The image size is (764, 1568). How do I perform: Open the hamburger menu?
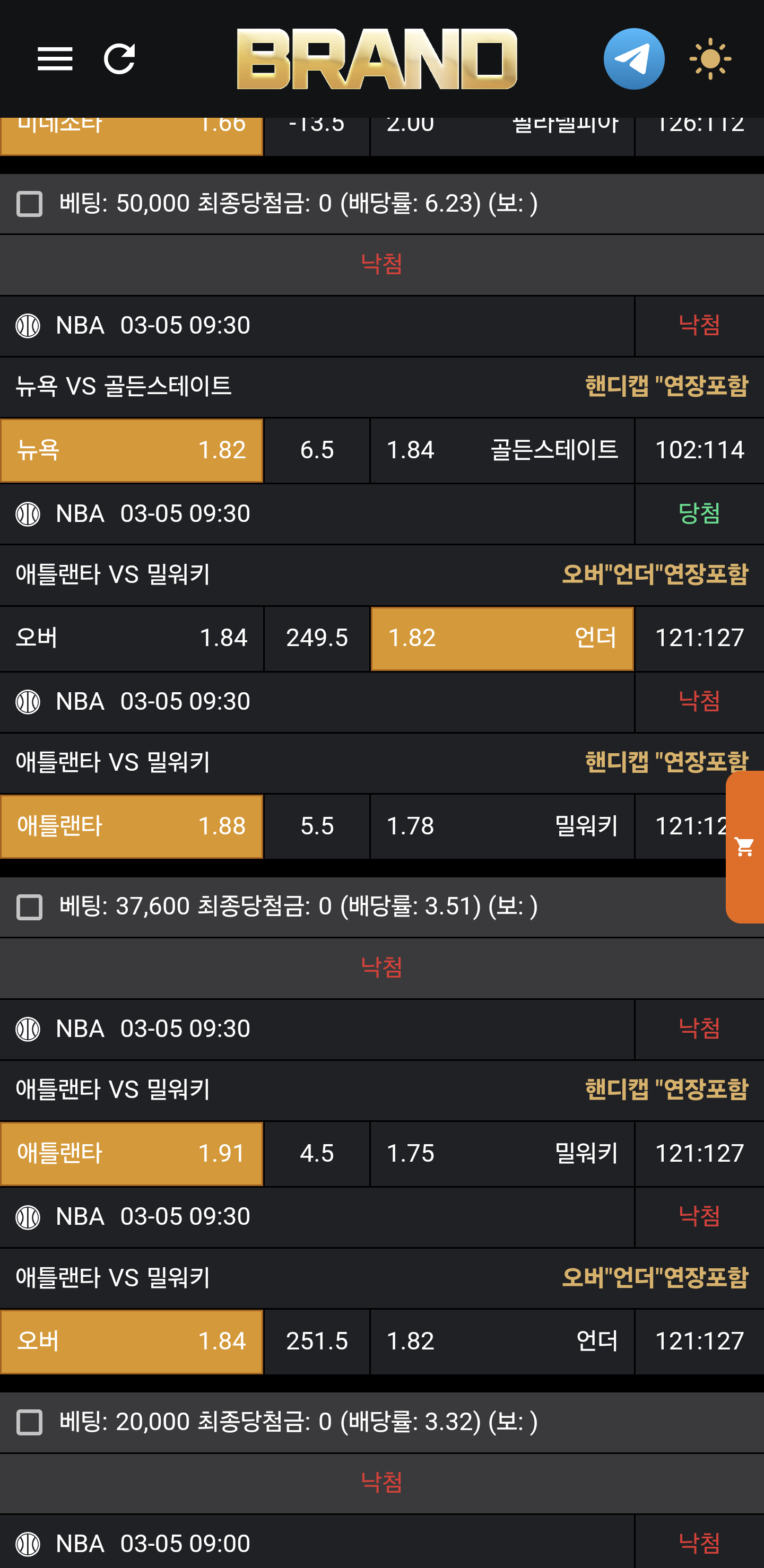[x=55, y=59]
